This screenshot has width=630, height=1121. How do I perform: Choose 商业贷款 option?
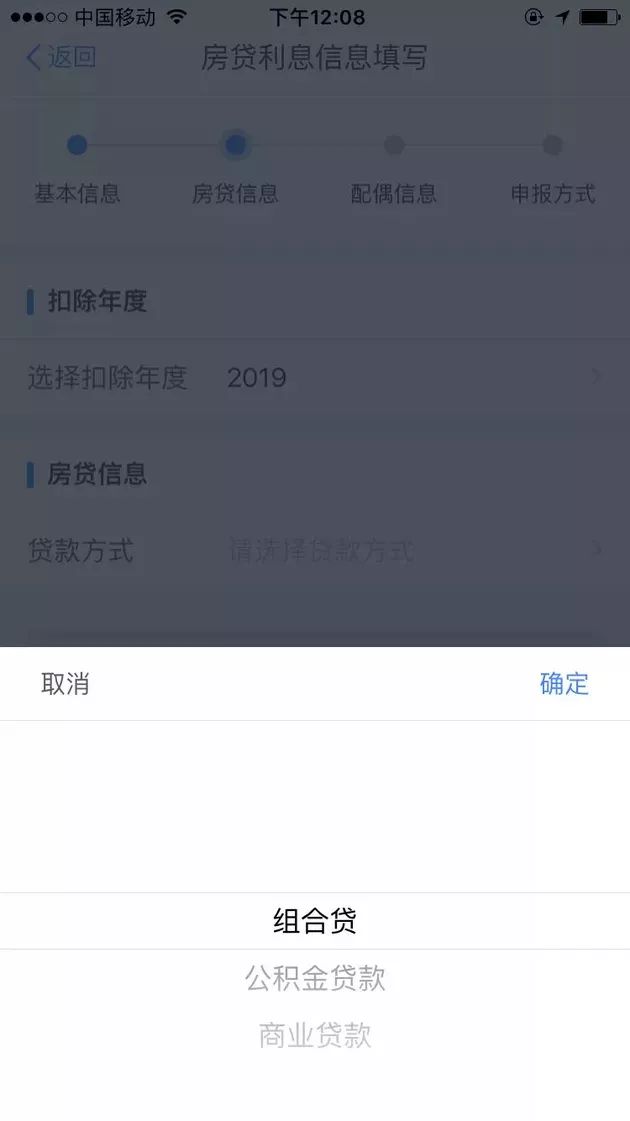point(315,1035)
